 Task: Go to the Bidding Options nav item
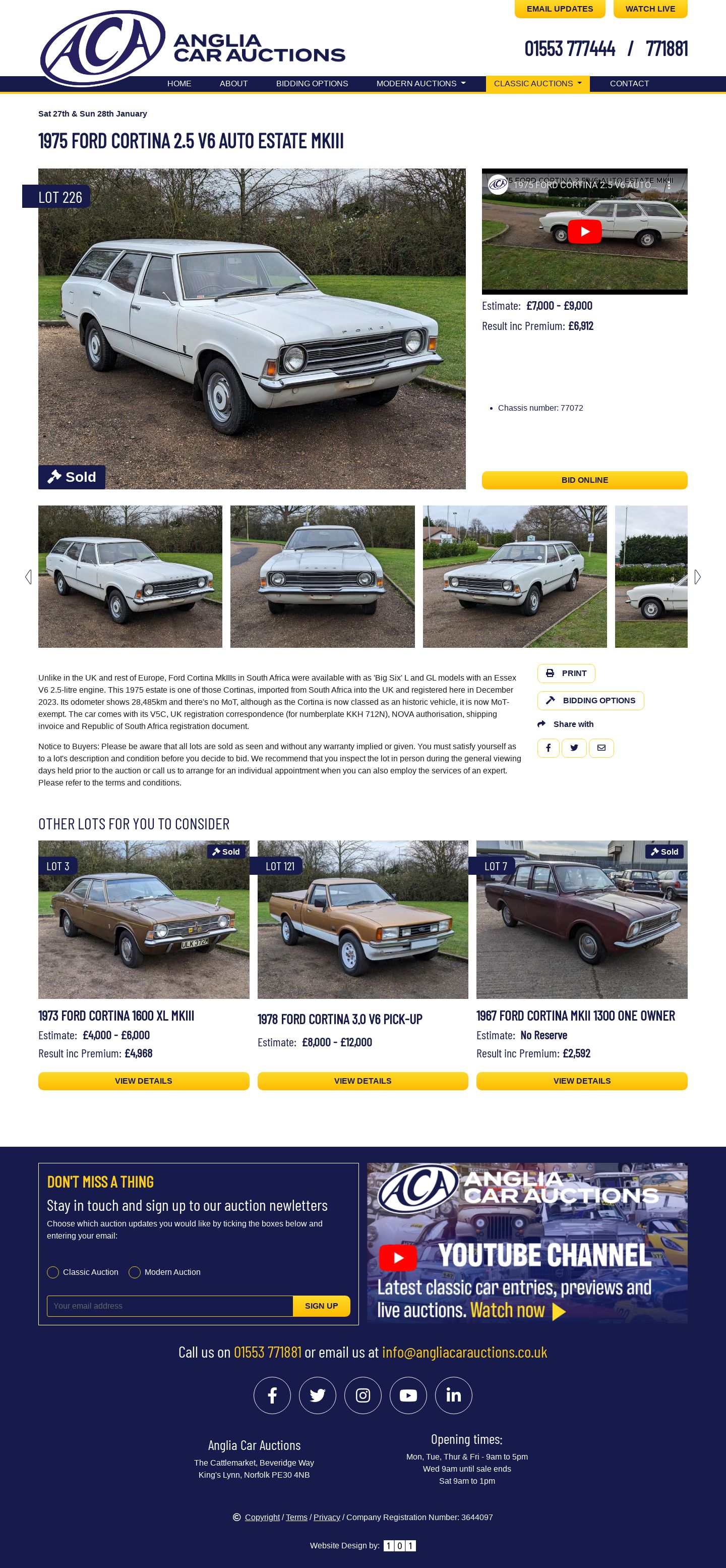click(x=312, y=83)
